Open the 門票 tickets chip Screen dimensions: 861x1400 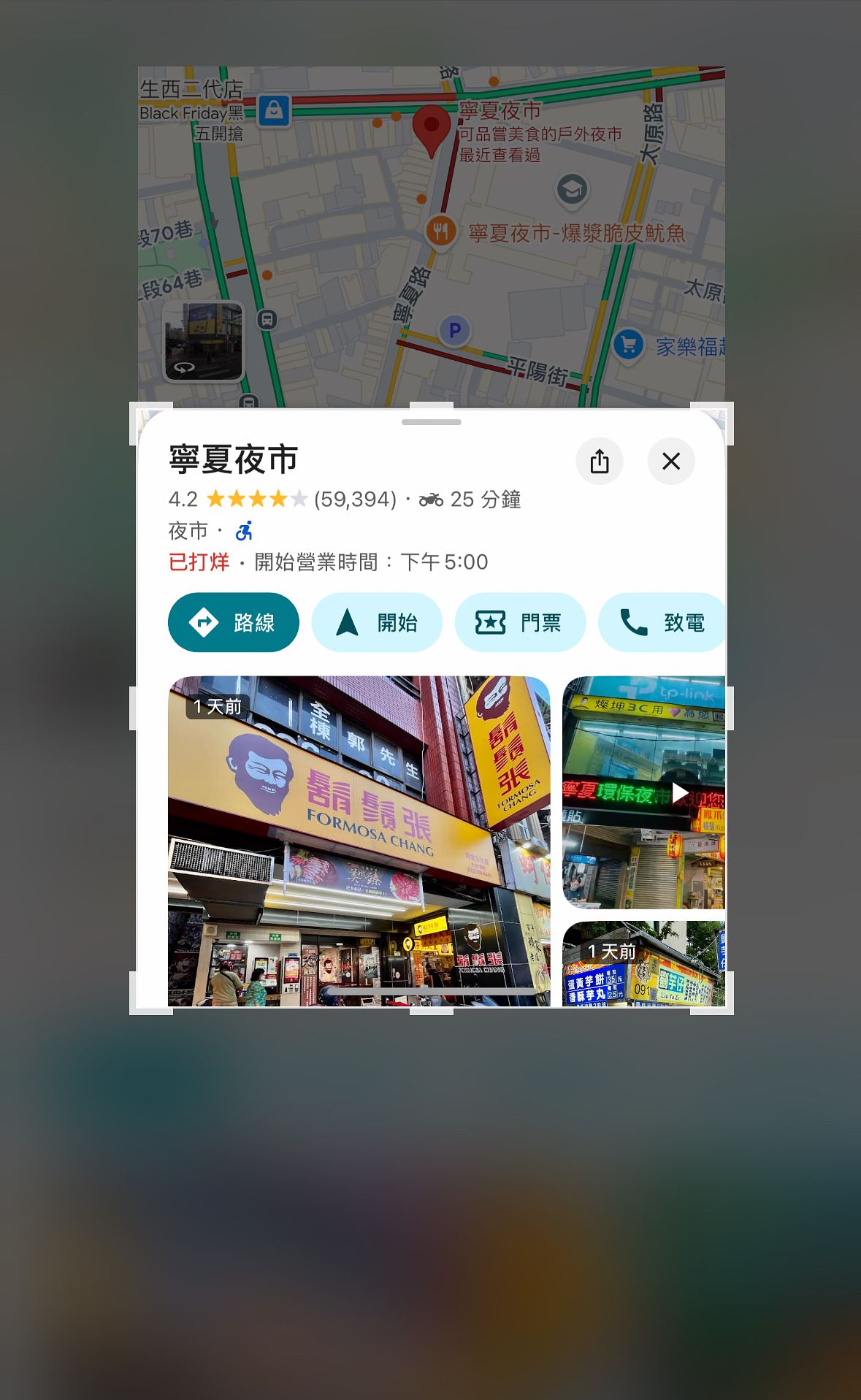coord(519,622)
